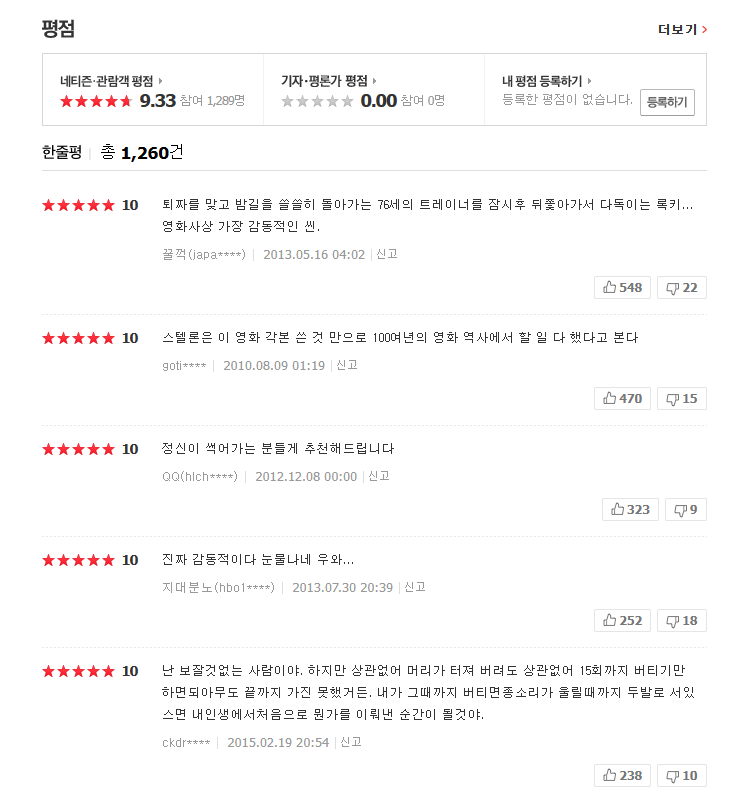Like goti****'s review with 470 likes
Screen dimensions: 739x796
pyautogui.click(x=622, y=399)
